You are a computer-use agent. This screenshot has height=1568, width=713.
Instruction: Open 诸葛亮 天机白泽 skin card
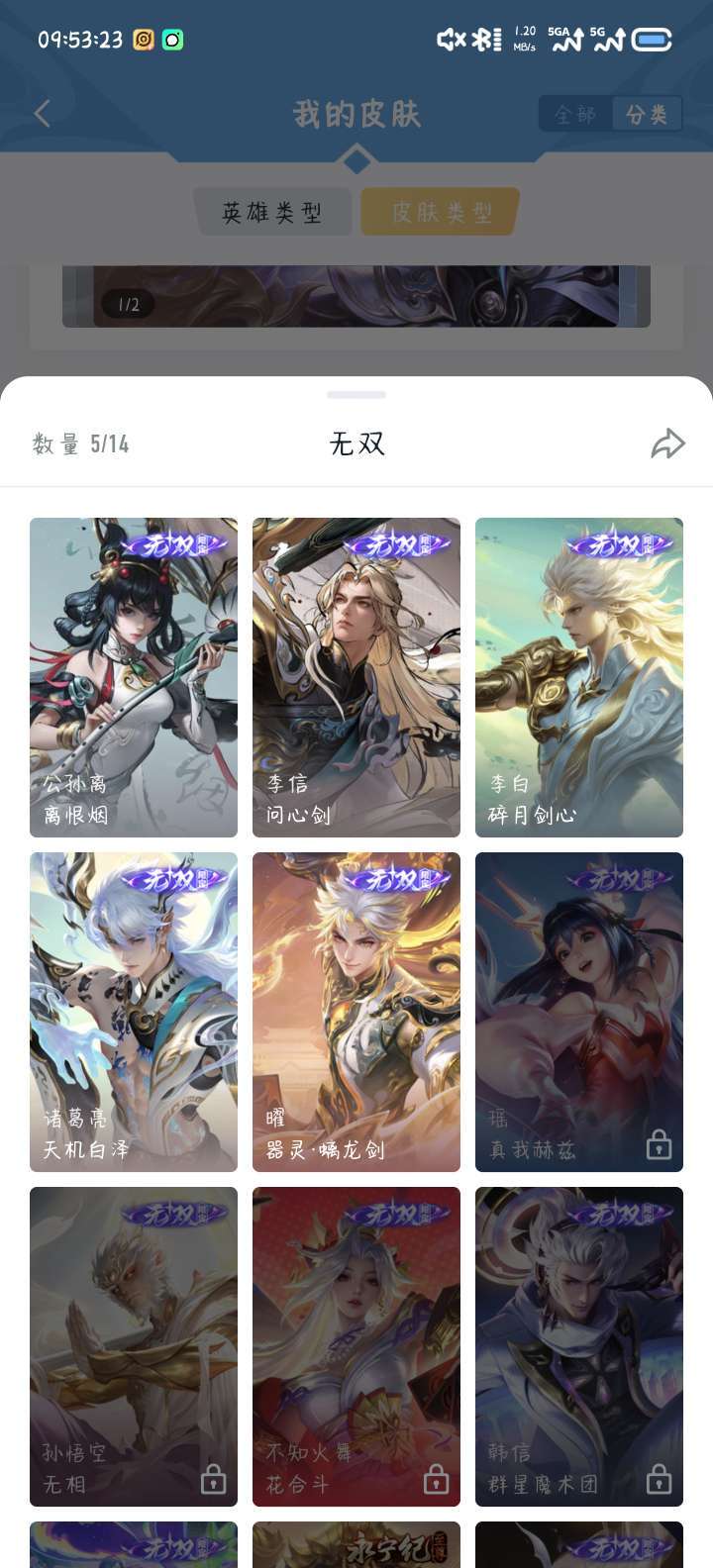(134, 1012)
